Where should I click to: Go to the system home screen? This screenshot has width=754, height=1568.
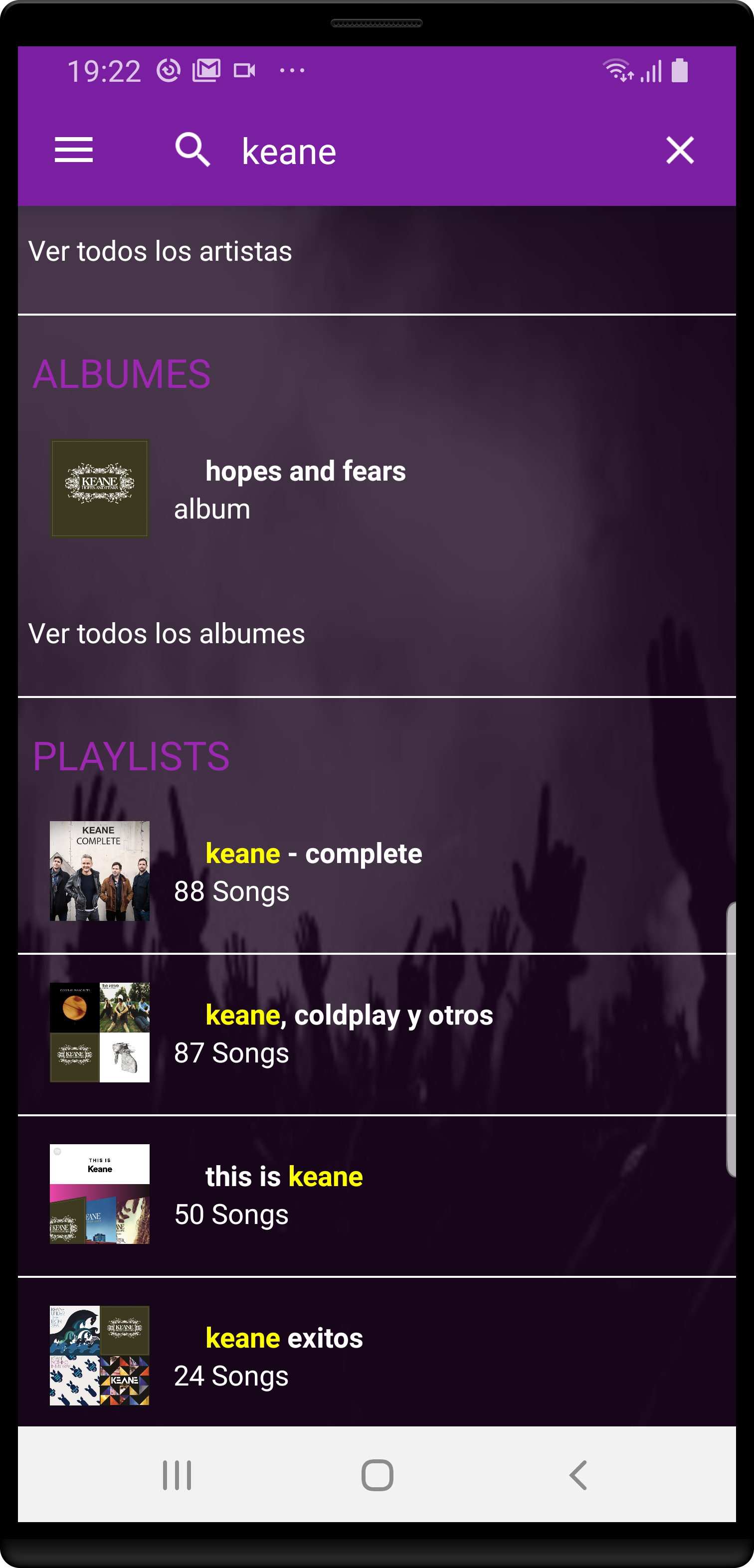point(377,1475)
